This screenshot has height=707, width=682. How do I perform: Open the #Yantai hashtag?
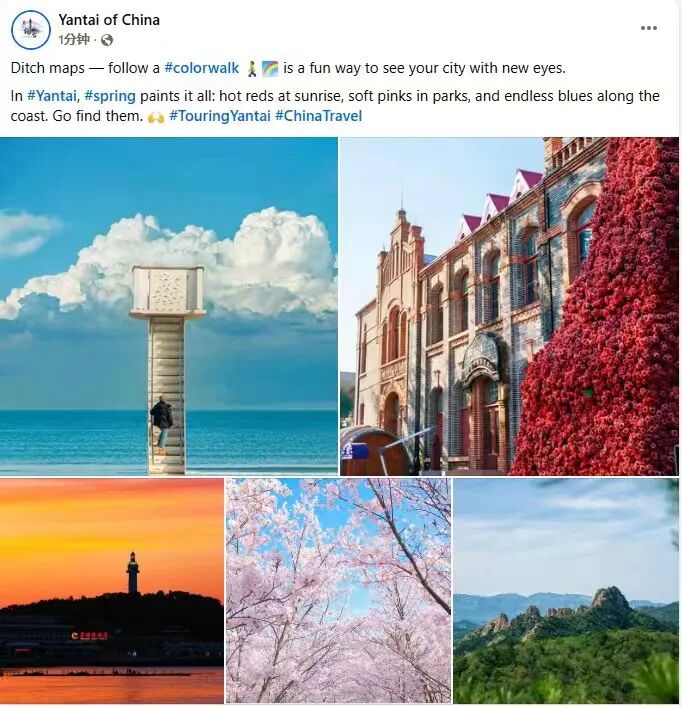pos(52,96)
